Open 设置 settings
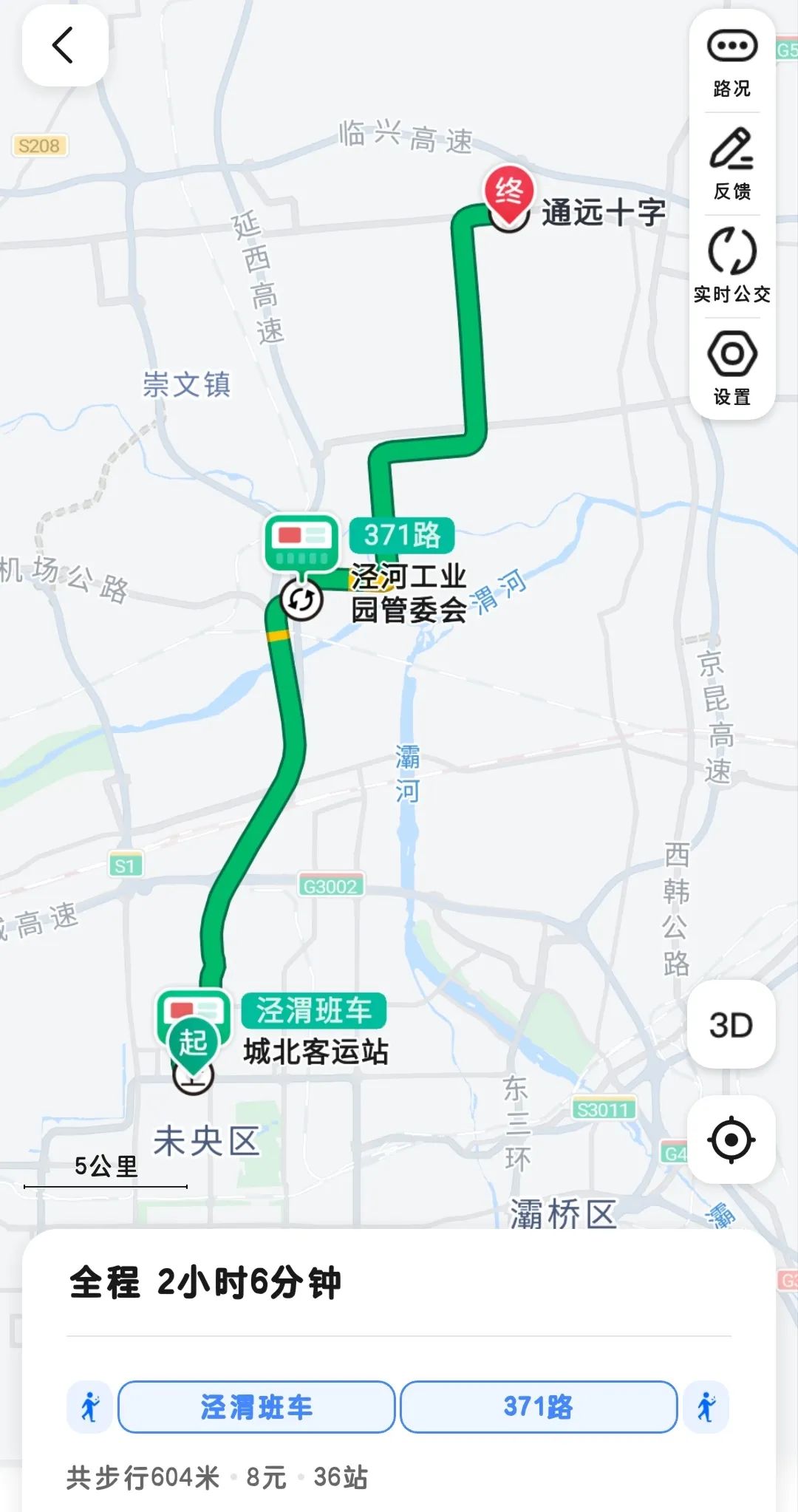798x1512 pixels. click(731, 369)
